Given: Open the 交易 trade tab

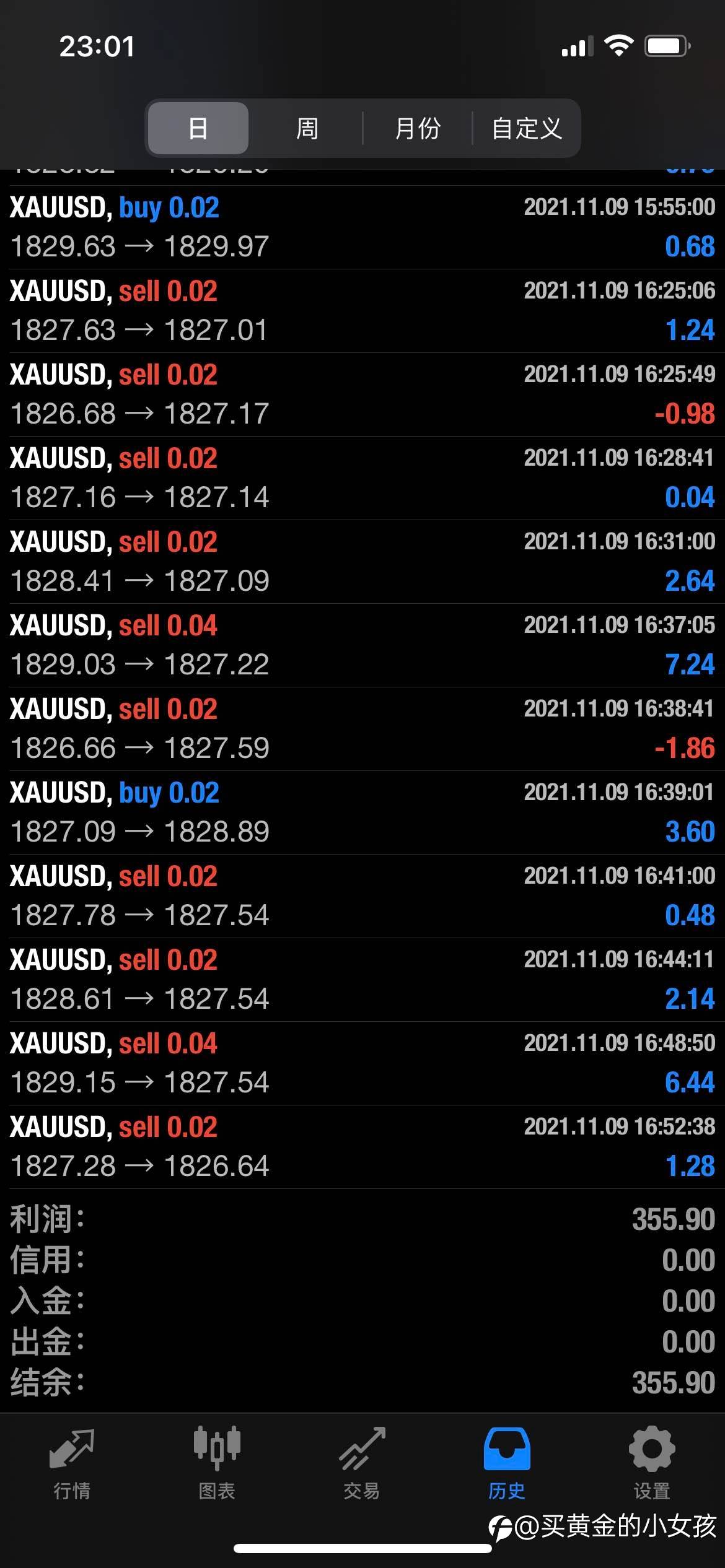Looking at the screenshot, I should coord(362,1464).
